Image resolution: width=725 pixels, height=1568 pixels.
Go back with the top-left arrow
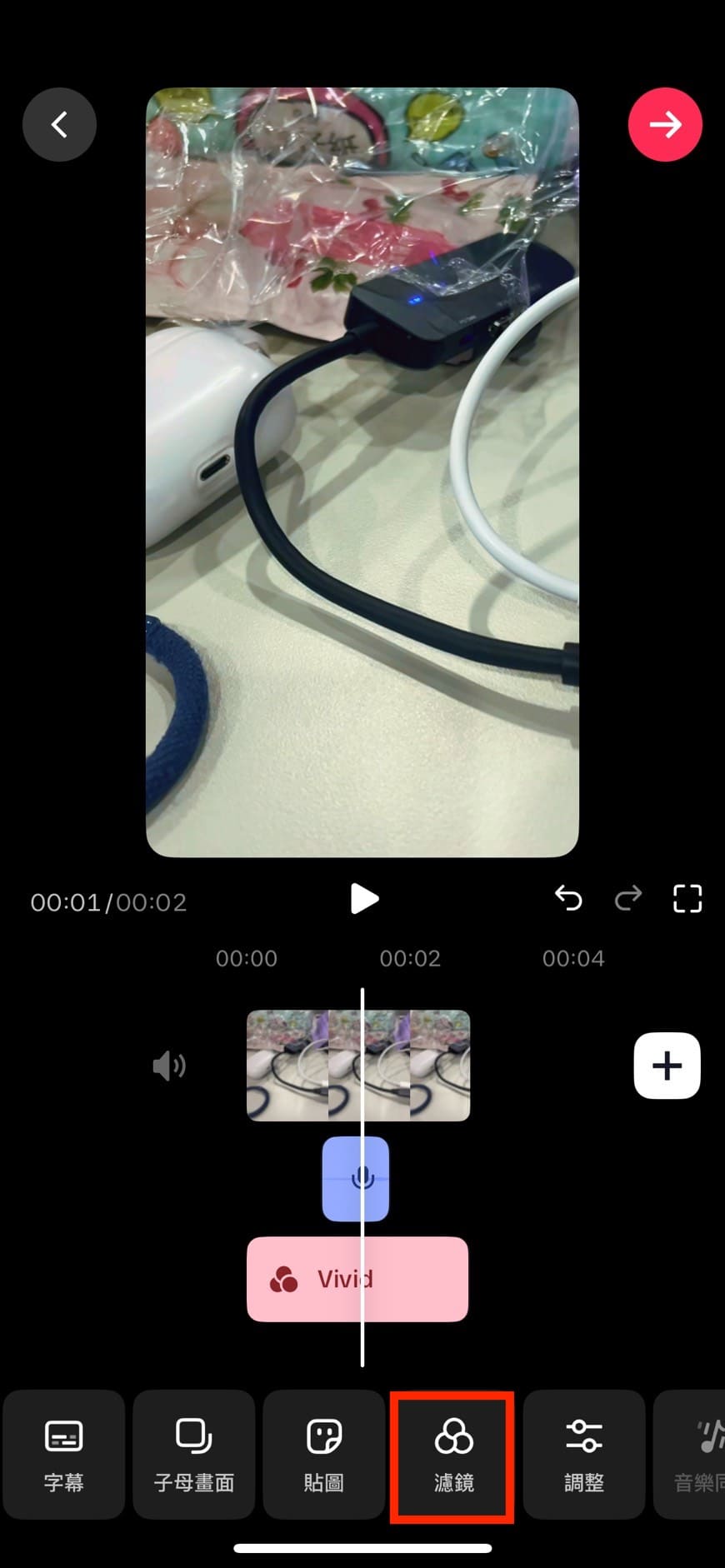(x=59, y=125)
